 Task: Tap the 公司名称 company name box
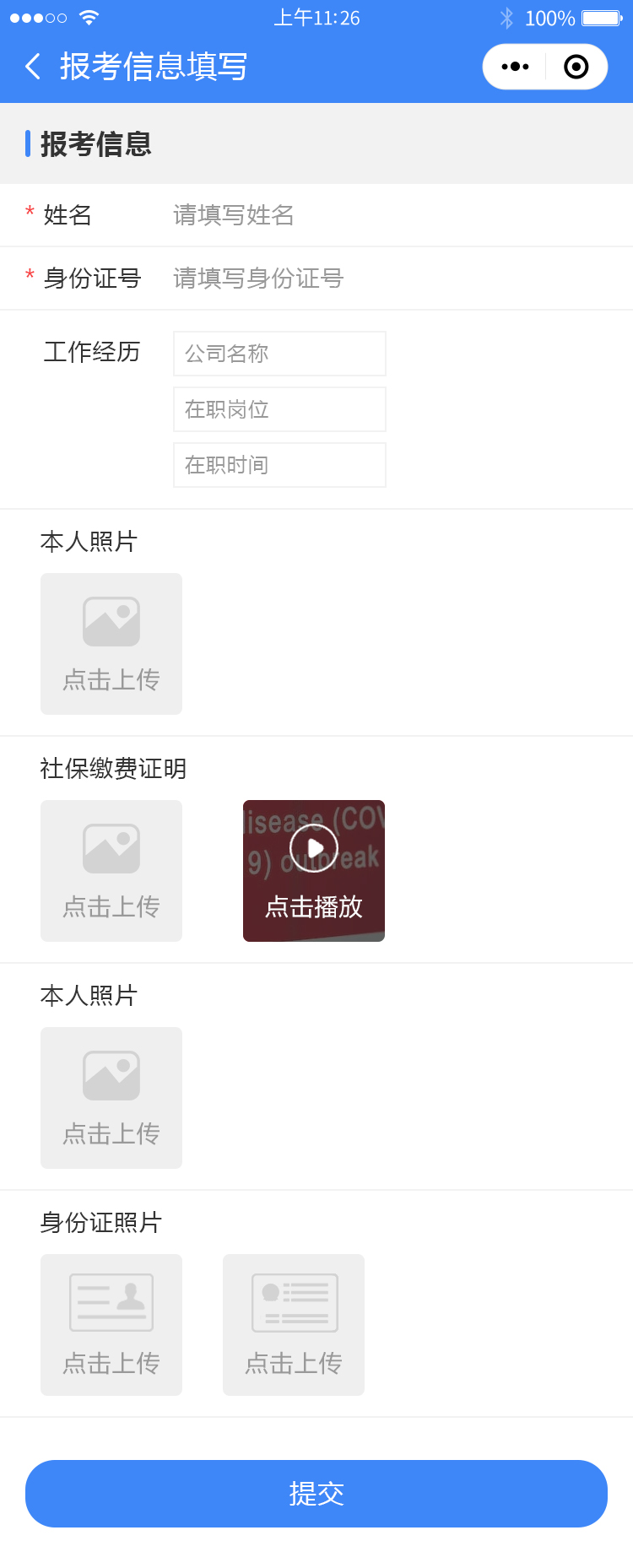(279, 354)
